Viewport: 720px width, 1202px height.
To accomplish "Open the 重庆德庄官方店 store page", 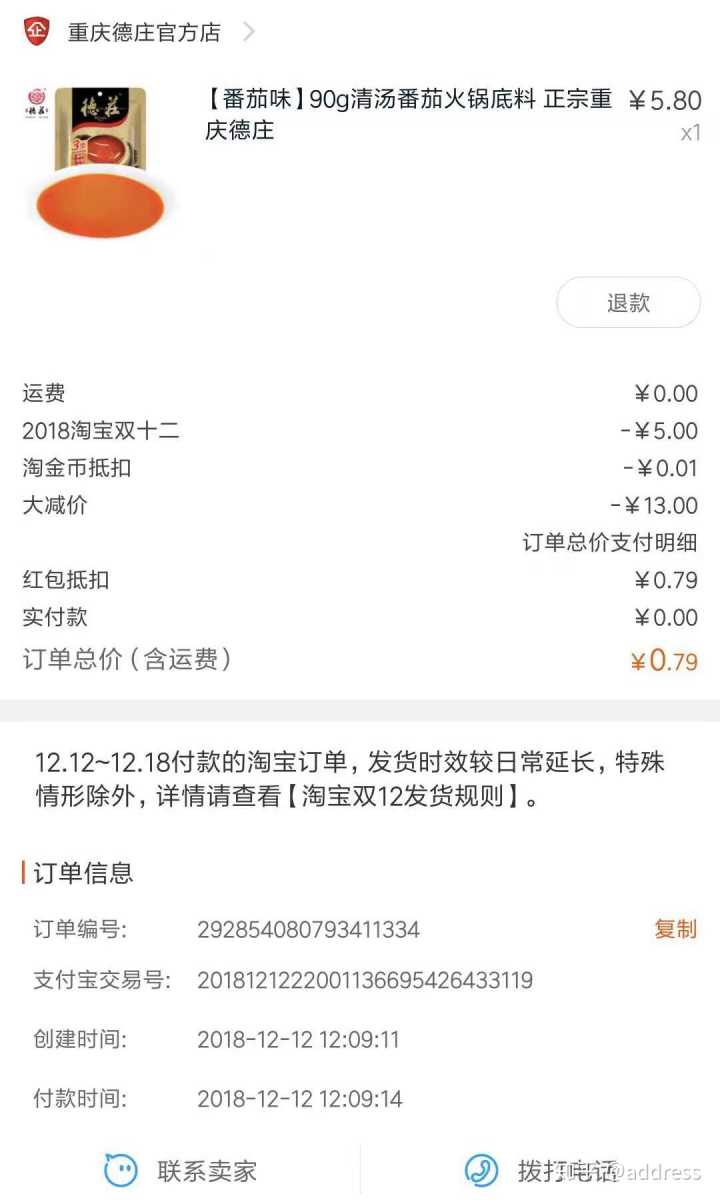I will [143, 32].
